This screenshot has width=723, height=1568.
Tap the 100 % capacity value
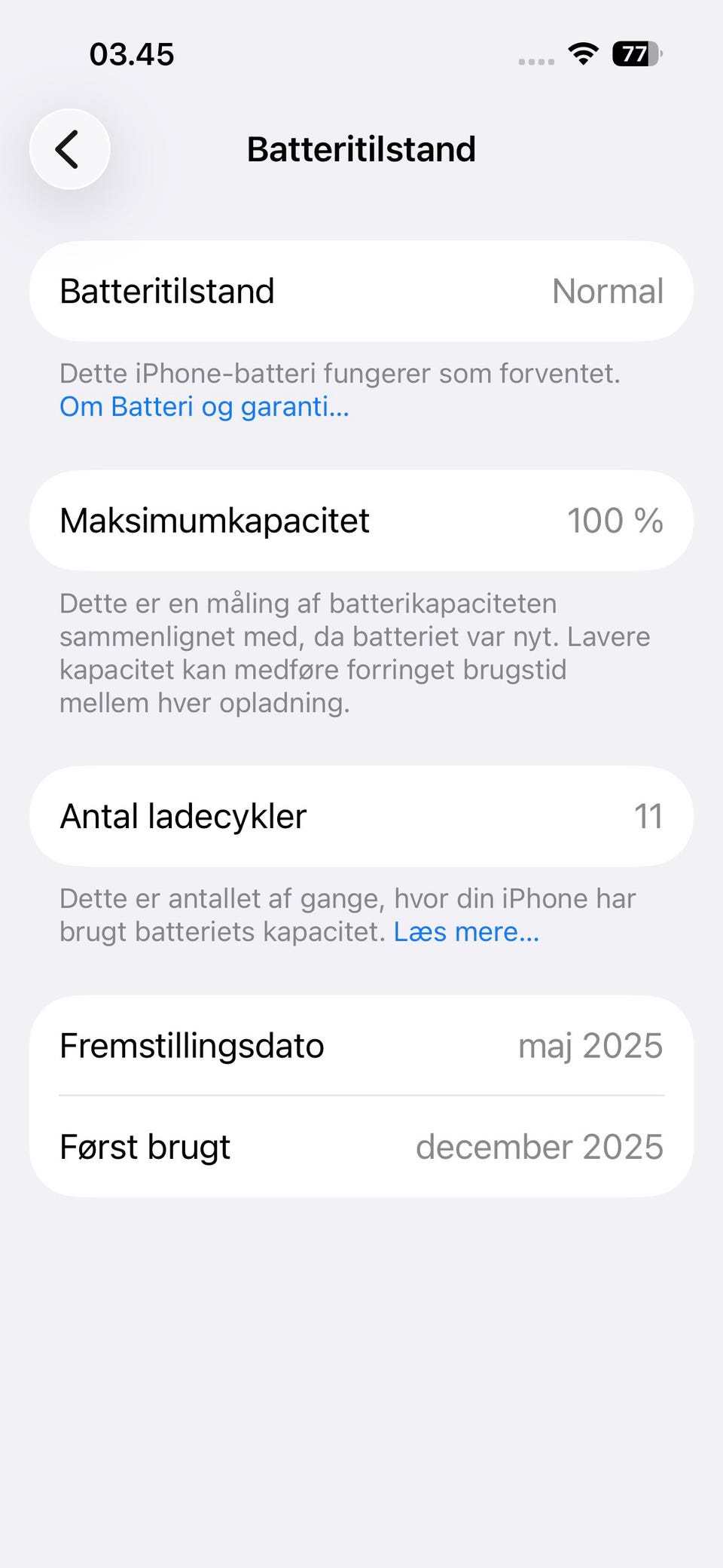pos(615,520)
